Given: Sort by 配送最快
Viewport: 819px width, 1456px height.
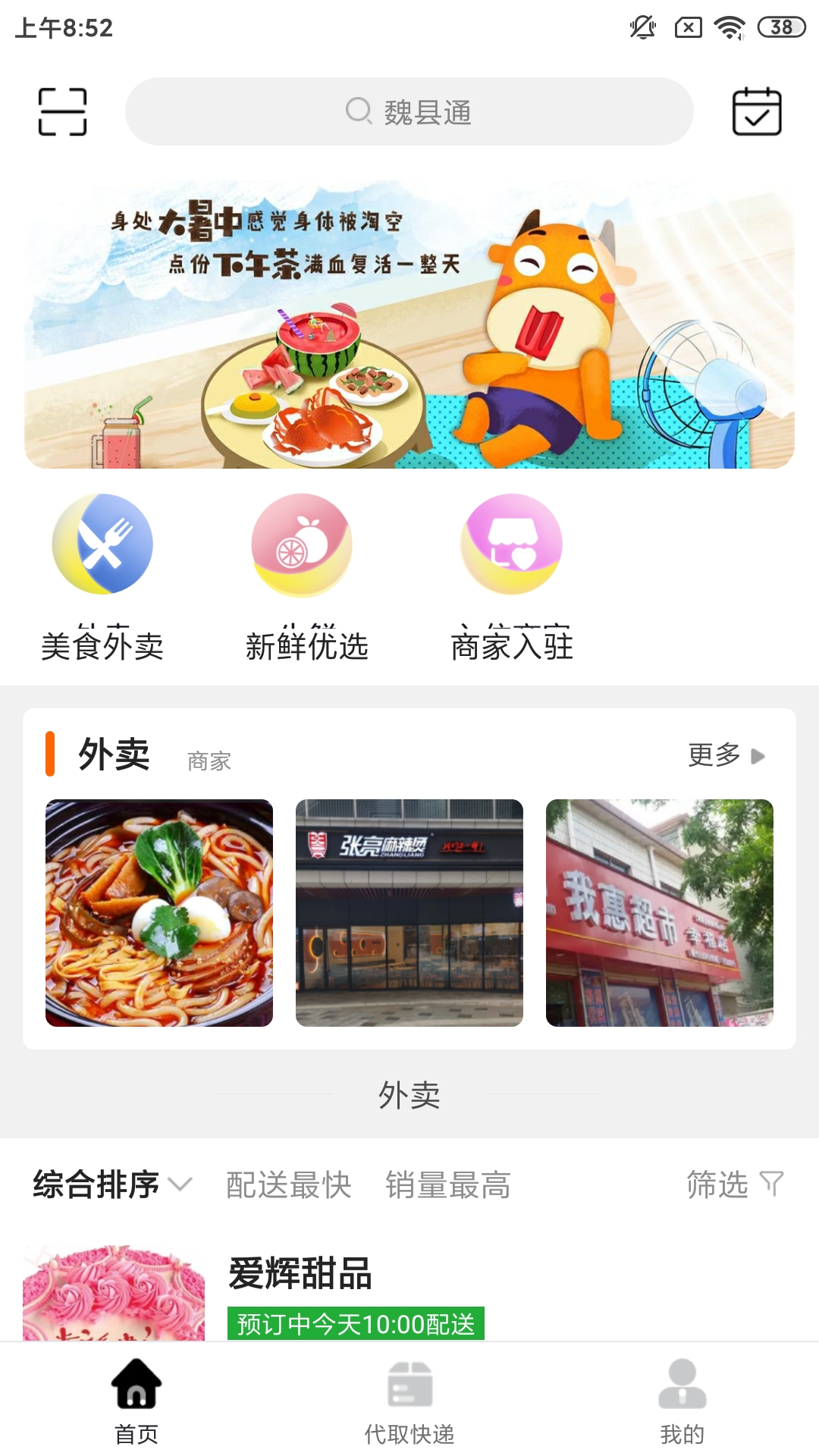Looking at the screenshot, I should 288,1184.
